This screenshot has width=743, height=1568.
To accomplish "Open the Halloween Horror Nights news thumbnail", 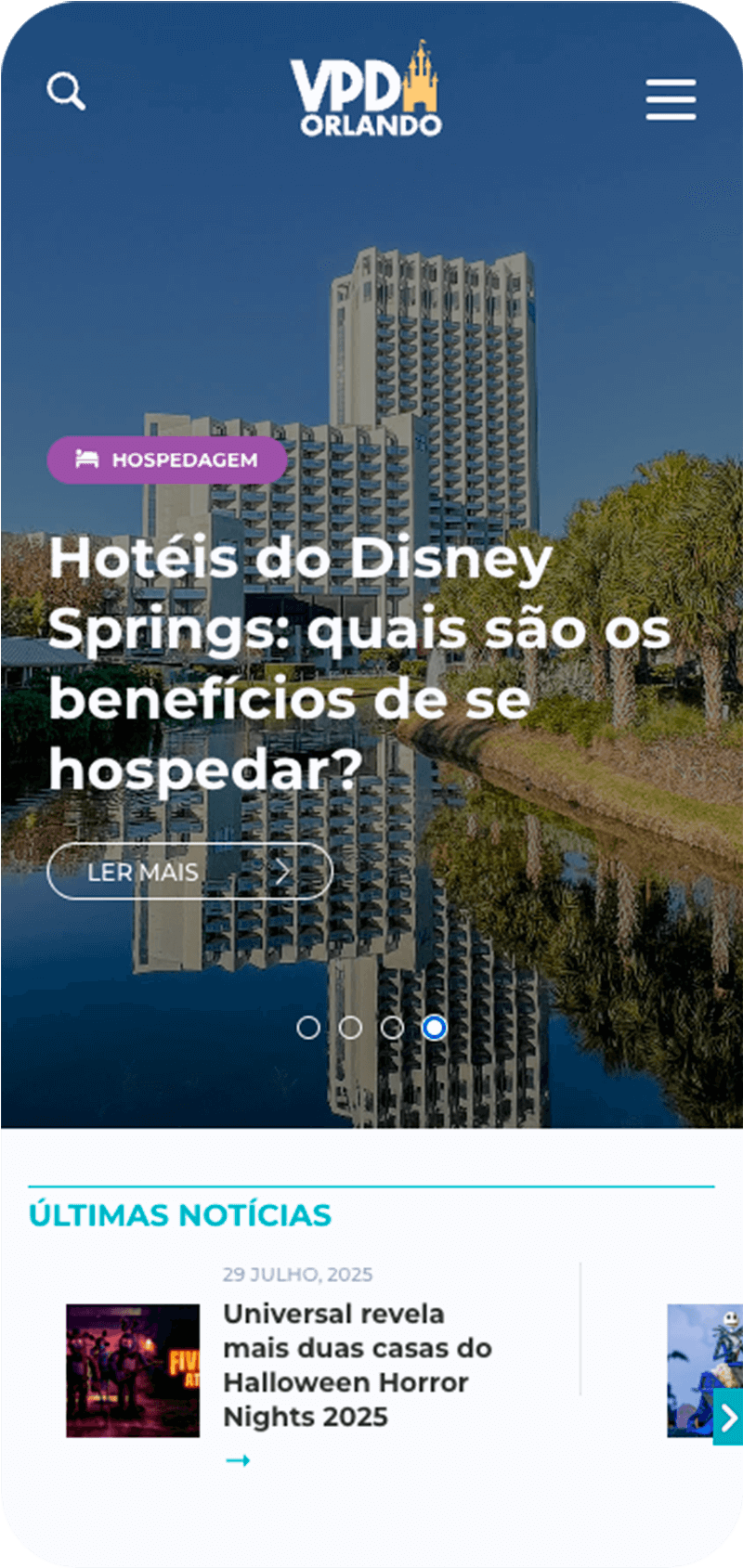I will point(133,1370).
